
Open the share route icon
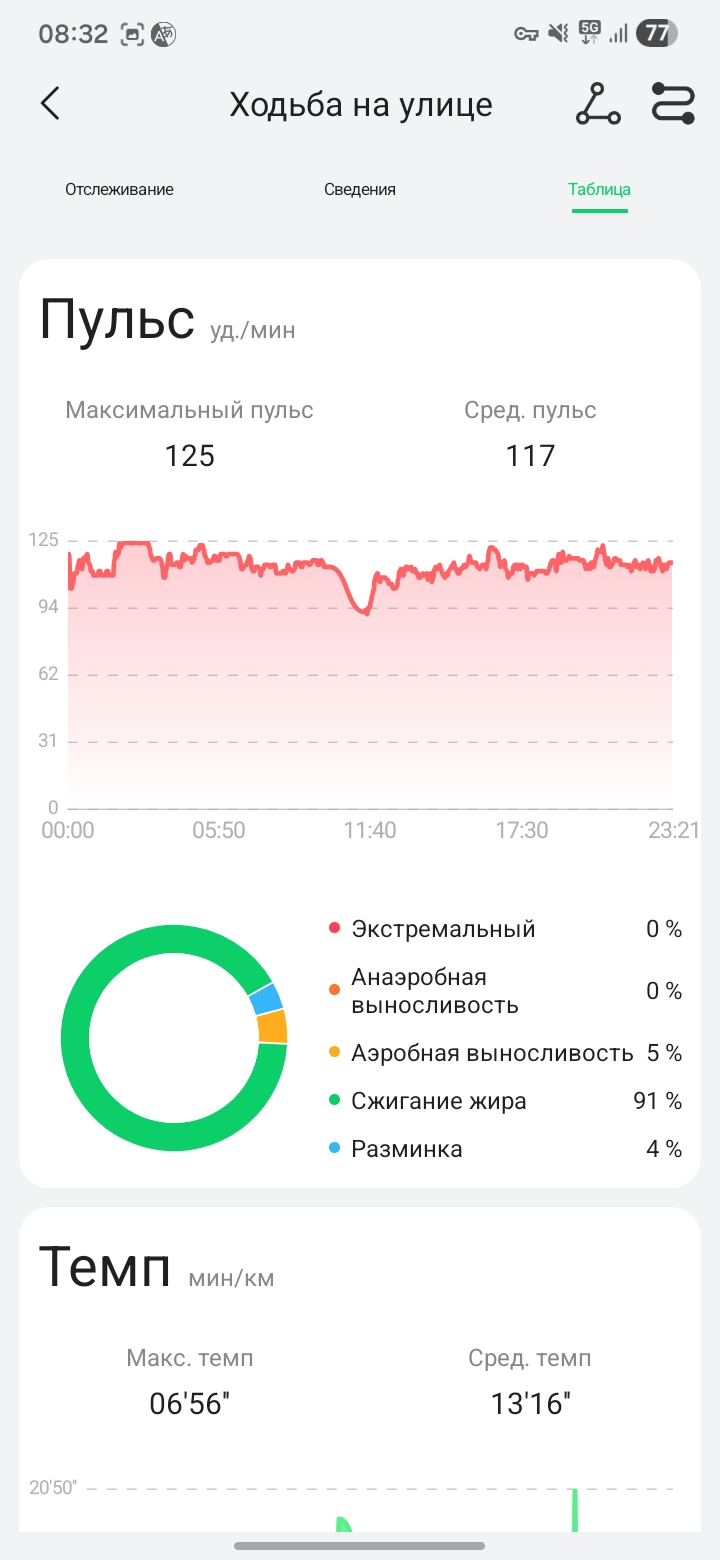[x=598, y=104]
